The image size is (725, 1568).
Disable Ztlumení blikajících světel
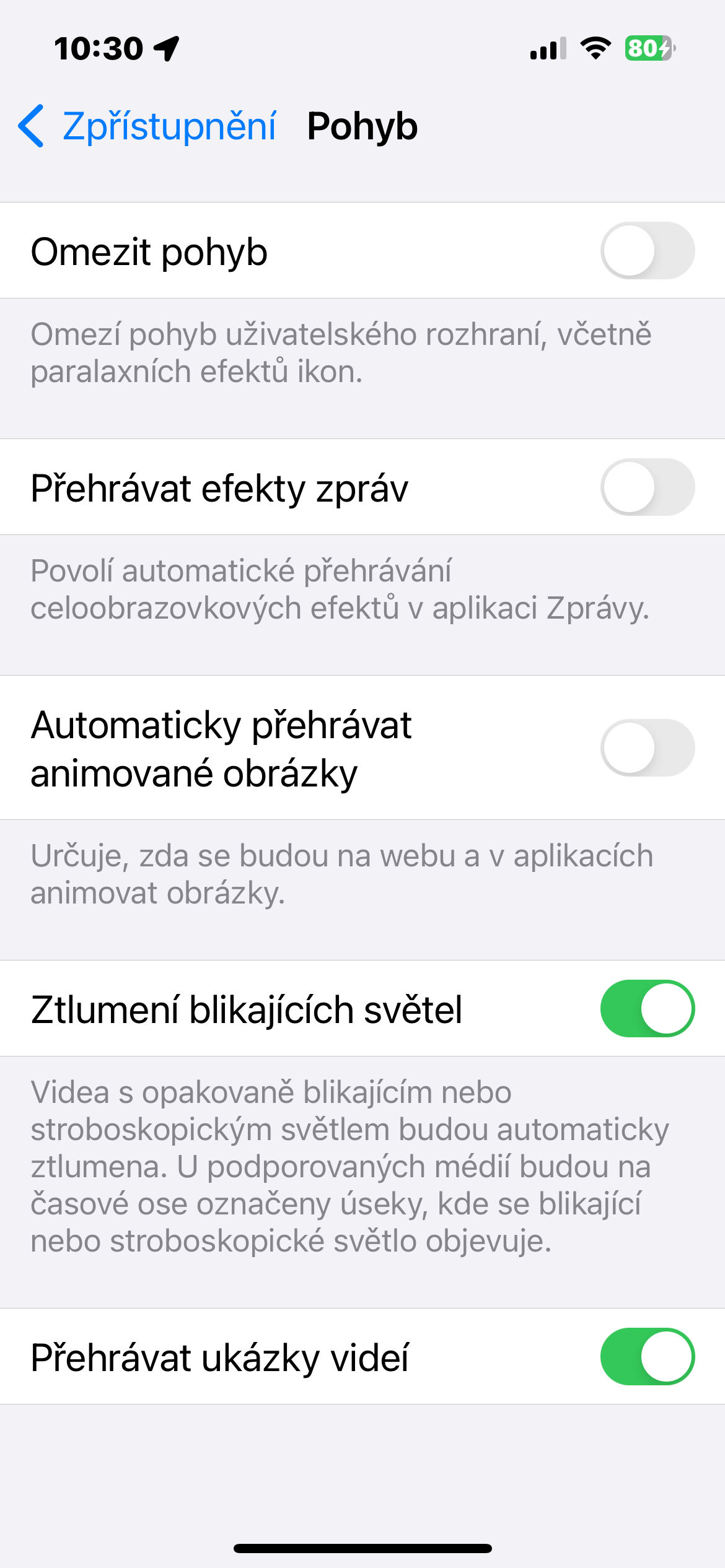click(647, 1009)
